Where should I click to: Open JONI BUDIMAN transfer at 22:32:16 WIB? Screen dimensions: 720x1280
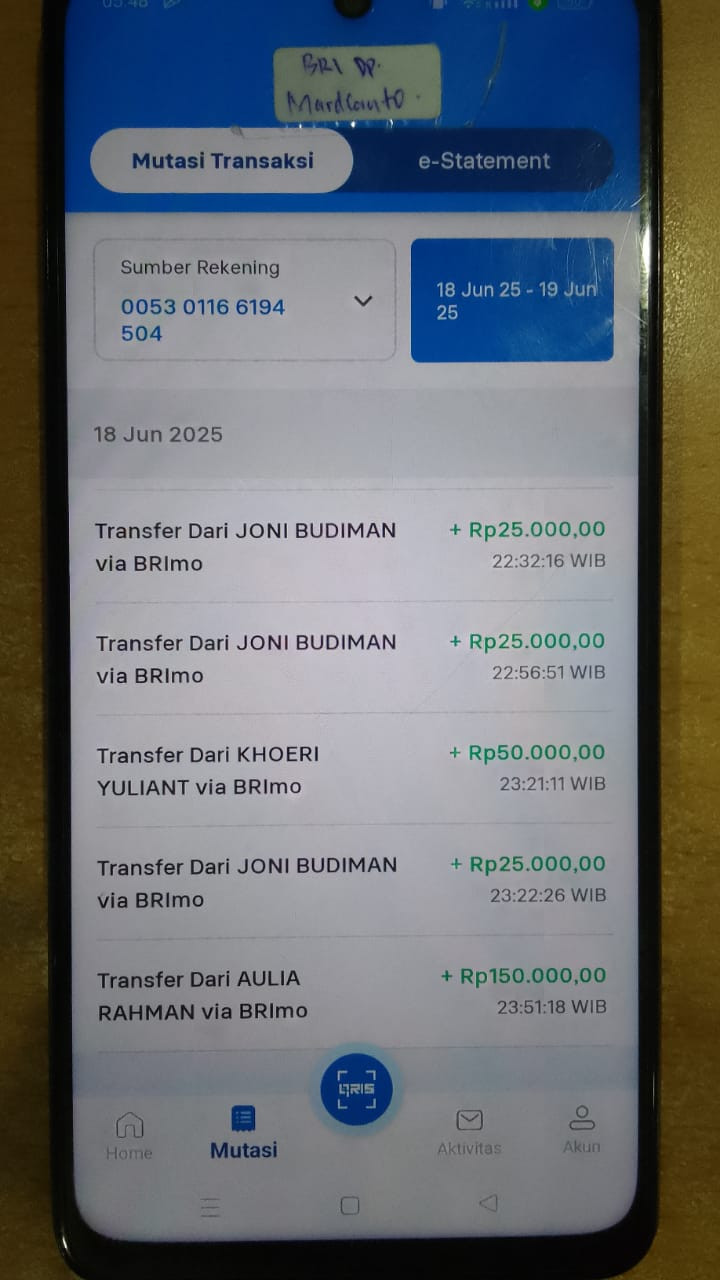[x=350, y=546]
